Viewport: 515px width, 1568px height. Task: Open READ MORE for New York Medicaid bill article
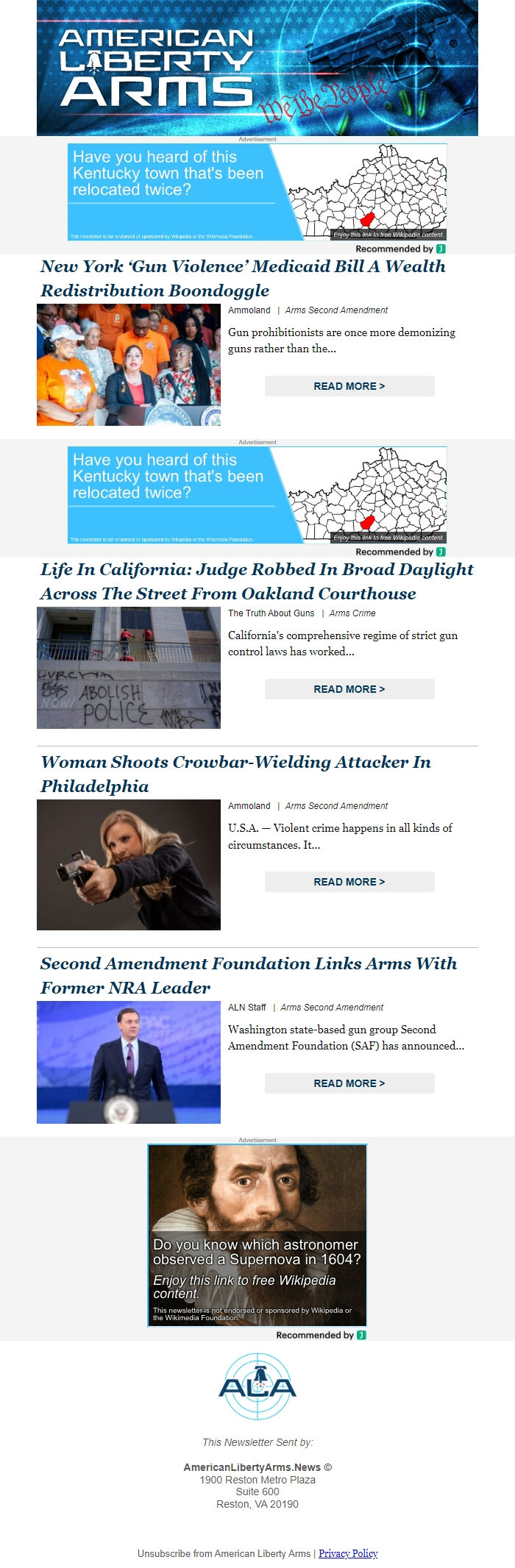349,386
